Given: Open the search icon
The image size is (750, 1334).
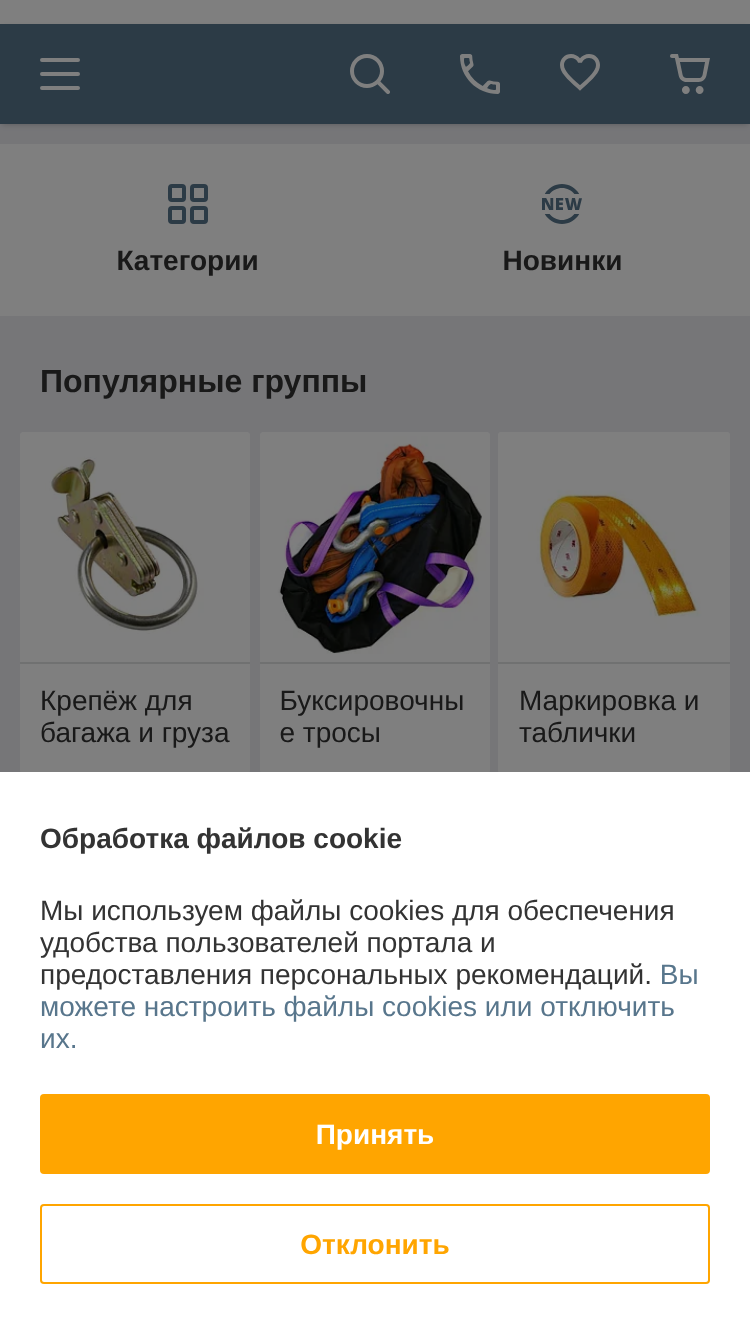Looking at the screenshot, I should point(370,74).
